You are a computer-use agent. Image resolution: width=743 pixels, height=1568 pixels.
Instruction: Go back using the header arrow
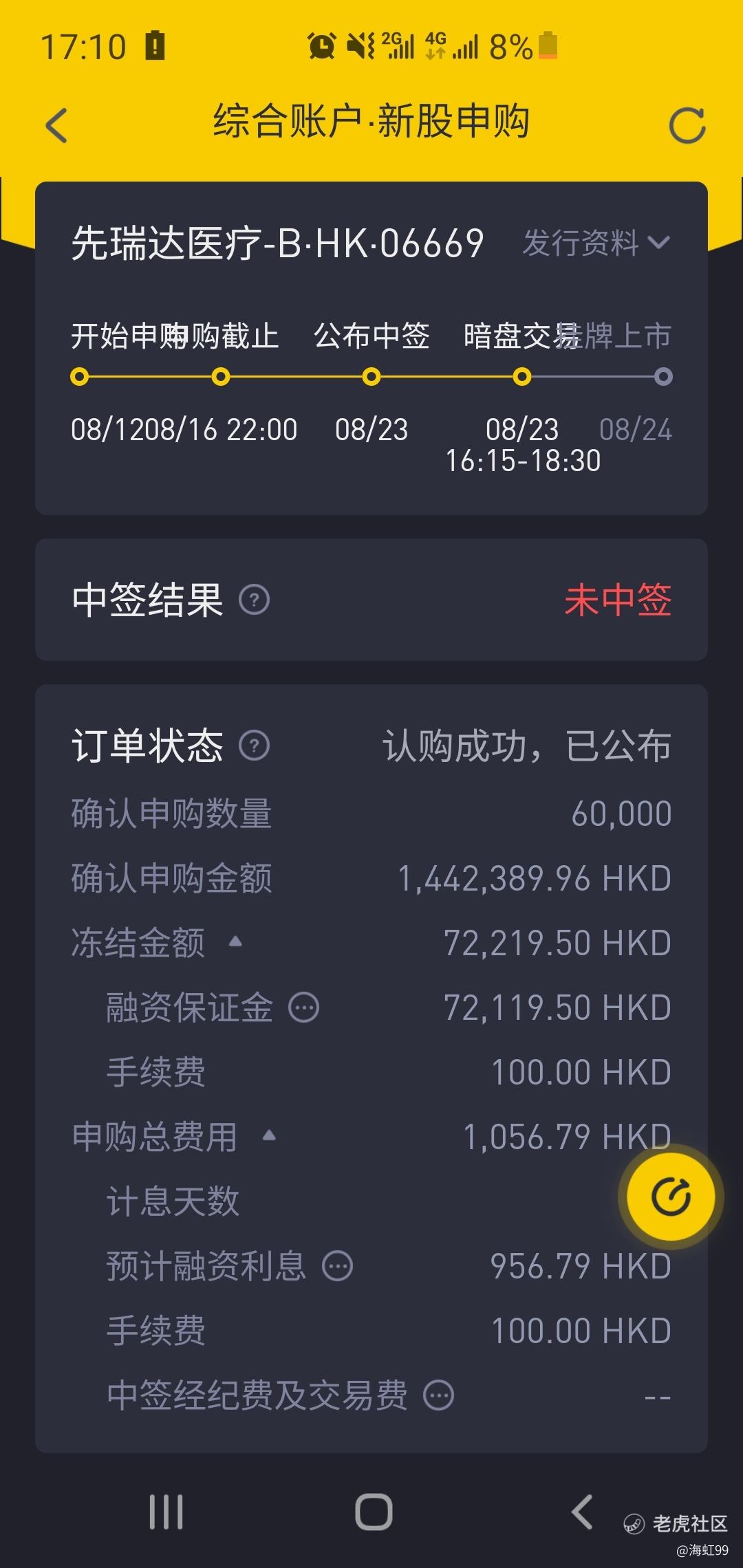pyautogui.click(x=56, y=125)
